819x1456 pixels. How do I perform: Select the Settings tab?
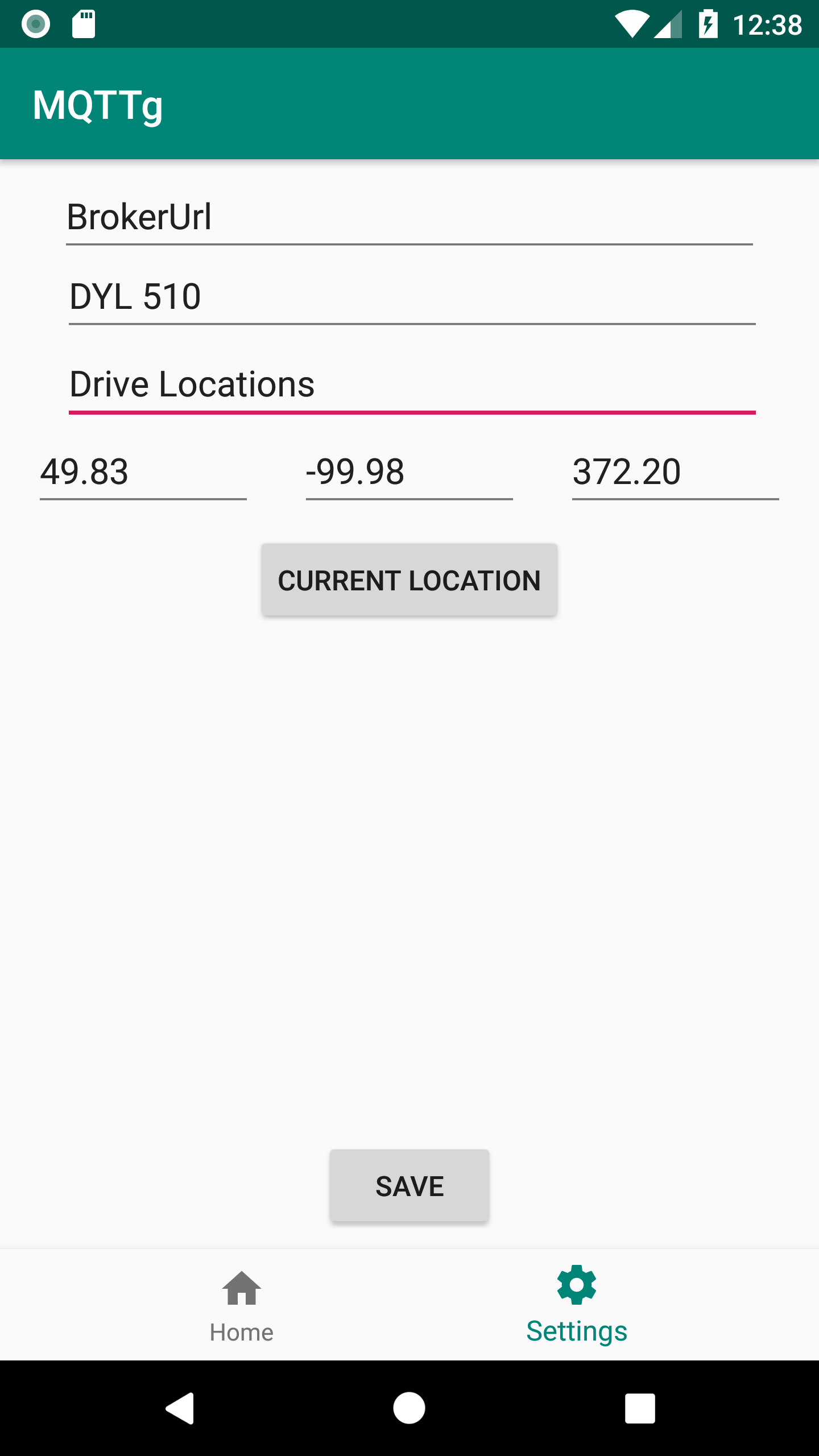(577, 1305)
